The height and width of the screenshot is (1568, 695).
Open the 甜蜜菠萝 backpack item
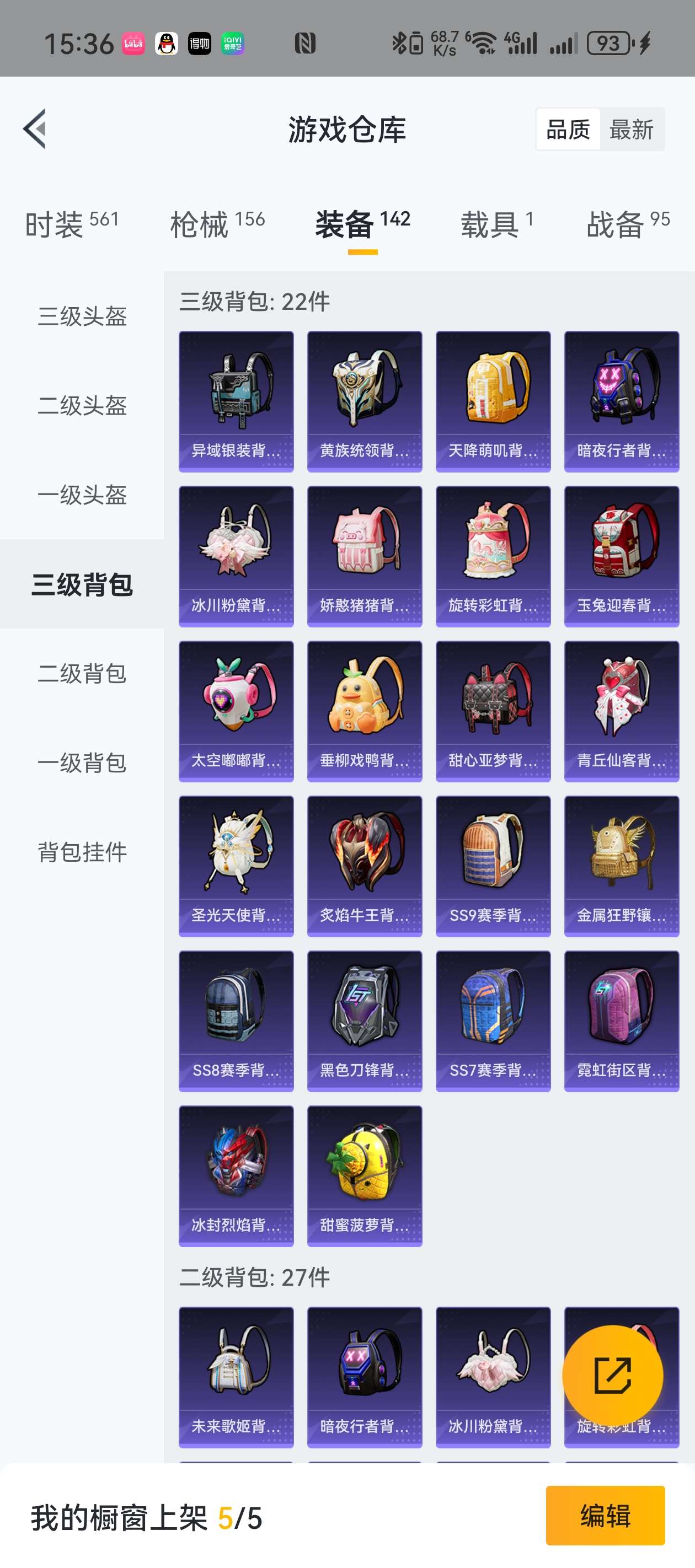tap(364, 1175)
